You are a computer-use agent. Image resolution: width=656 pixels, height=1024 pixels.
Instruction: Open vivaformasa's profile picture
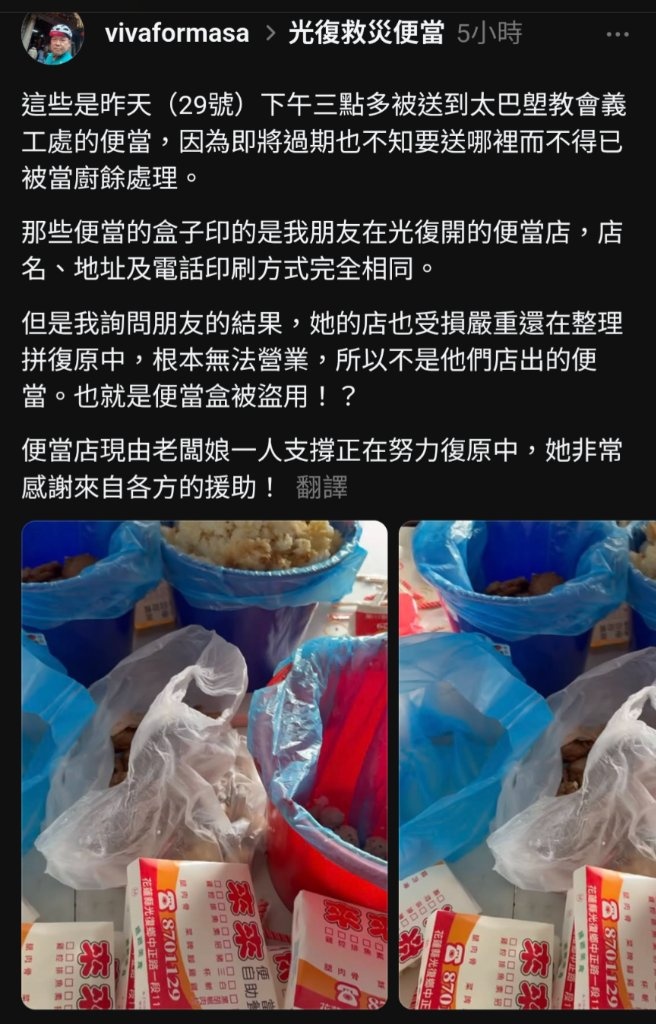point(52,38)
